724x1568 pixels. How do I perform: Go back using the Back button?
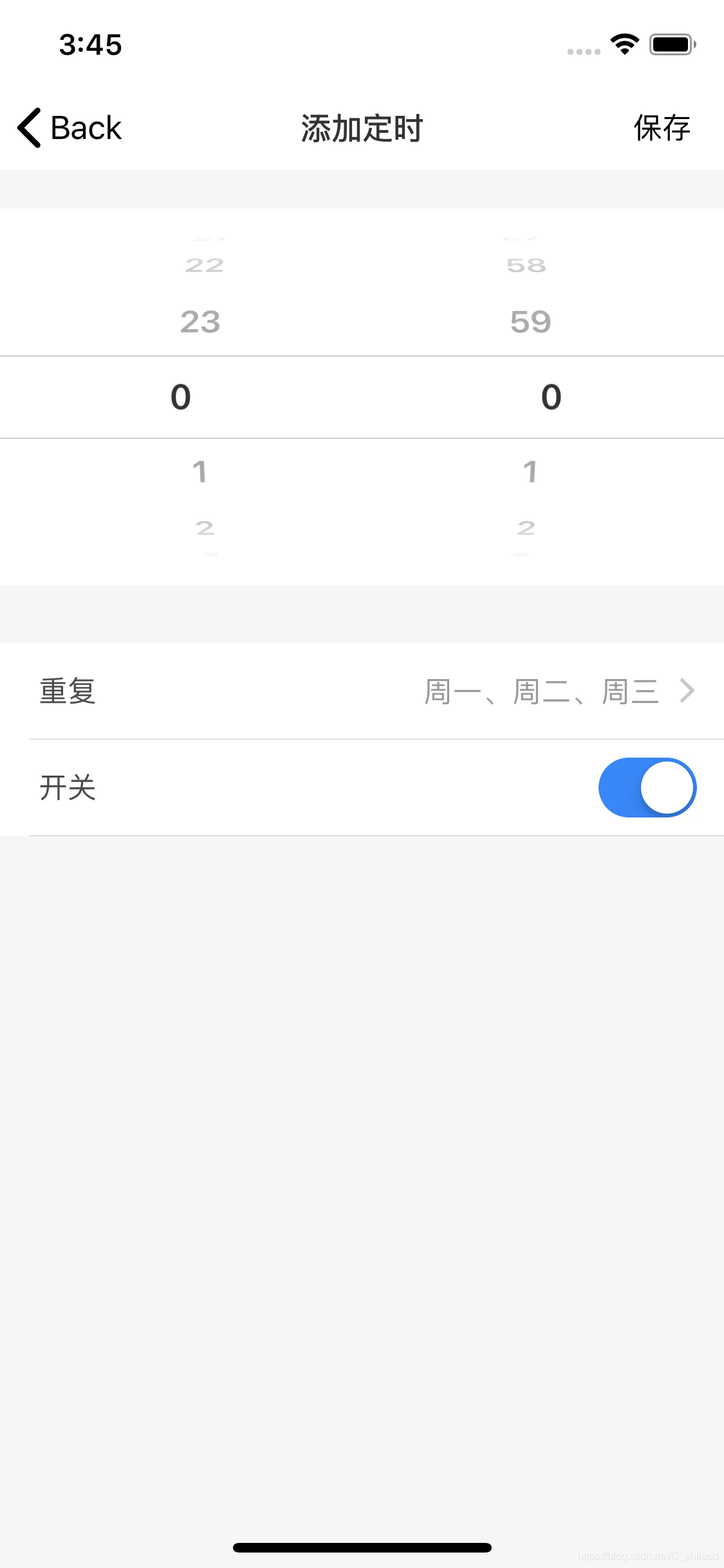(70, 127)
